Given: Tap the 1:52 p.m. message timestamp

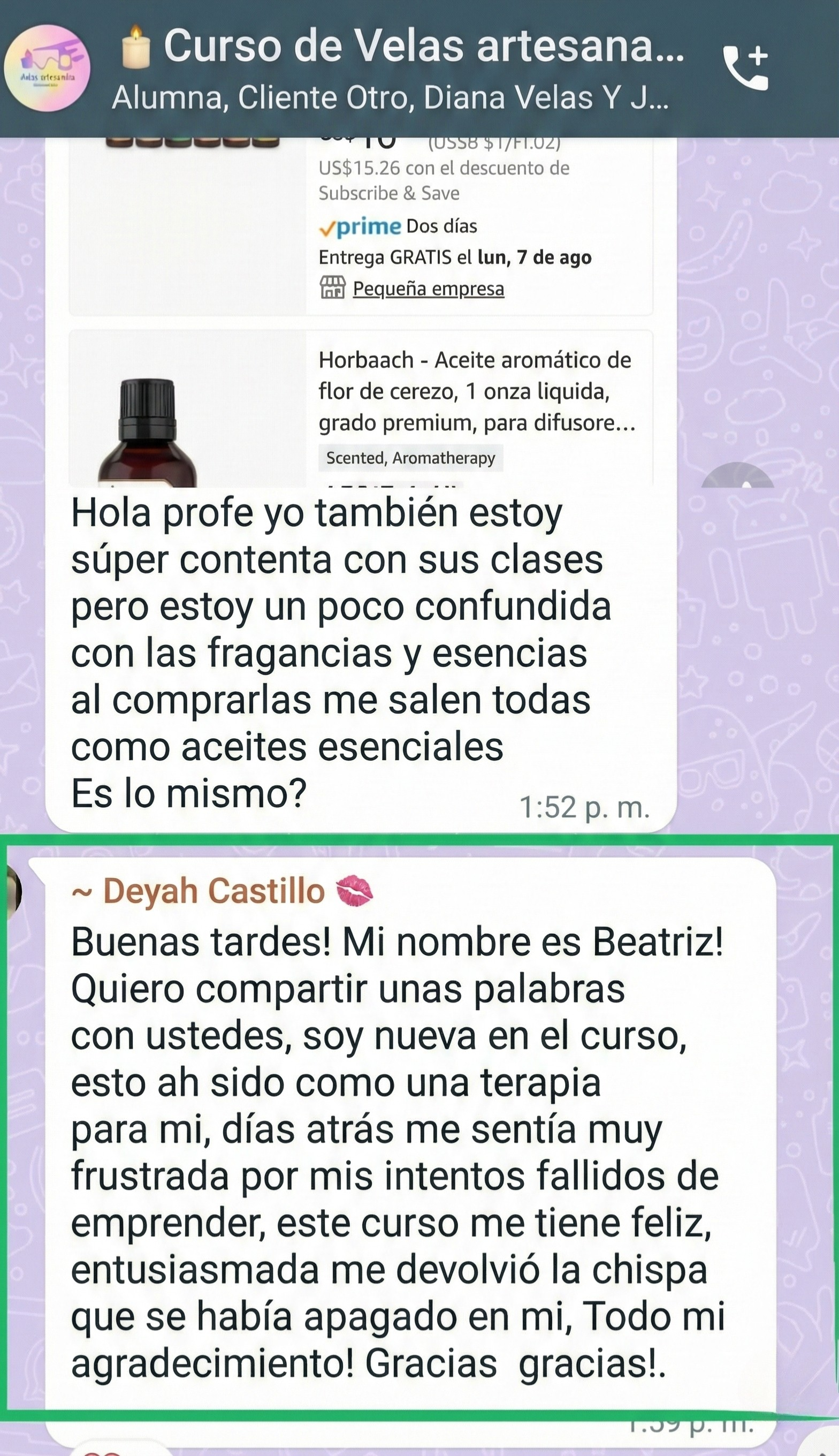Looking at the screenshot, I should [585, 807].
